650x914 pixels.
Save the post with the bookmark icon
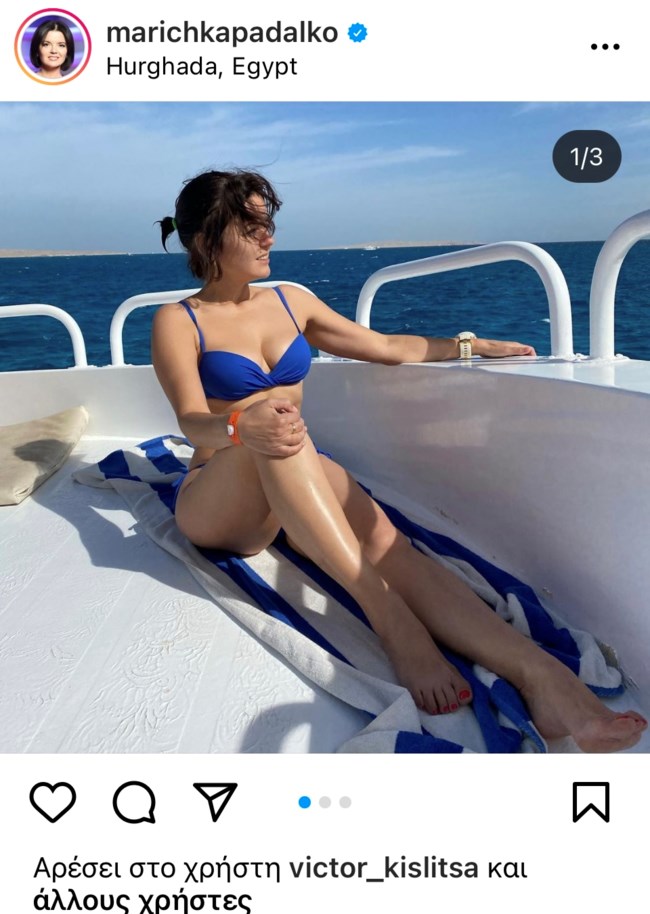[590, 801]
